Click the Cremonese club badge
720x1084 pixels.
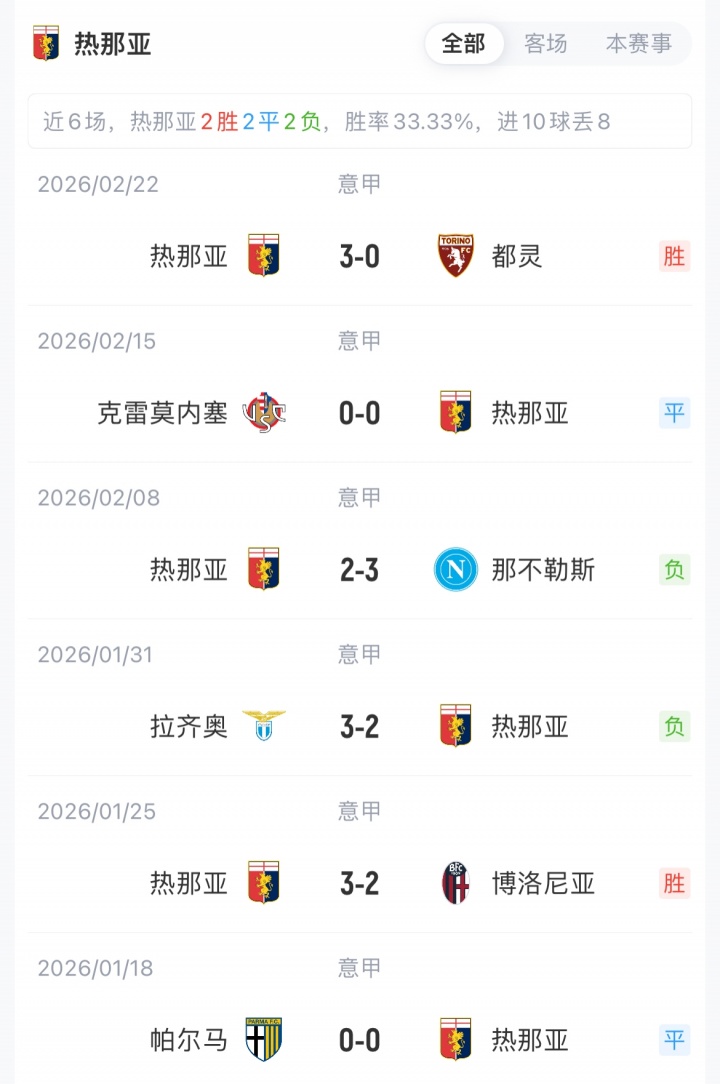pos(262,411)
